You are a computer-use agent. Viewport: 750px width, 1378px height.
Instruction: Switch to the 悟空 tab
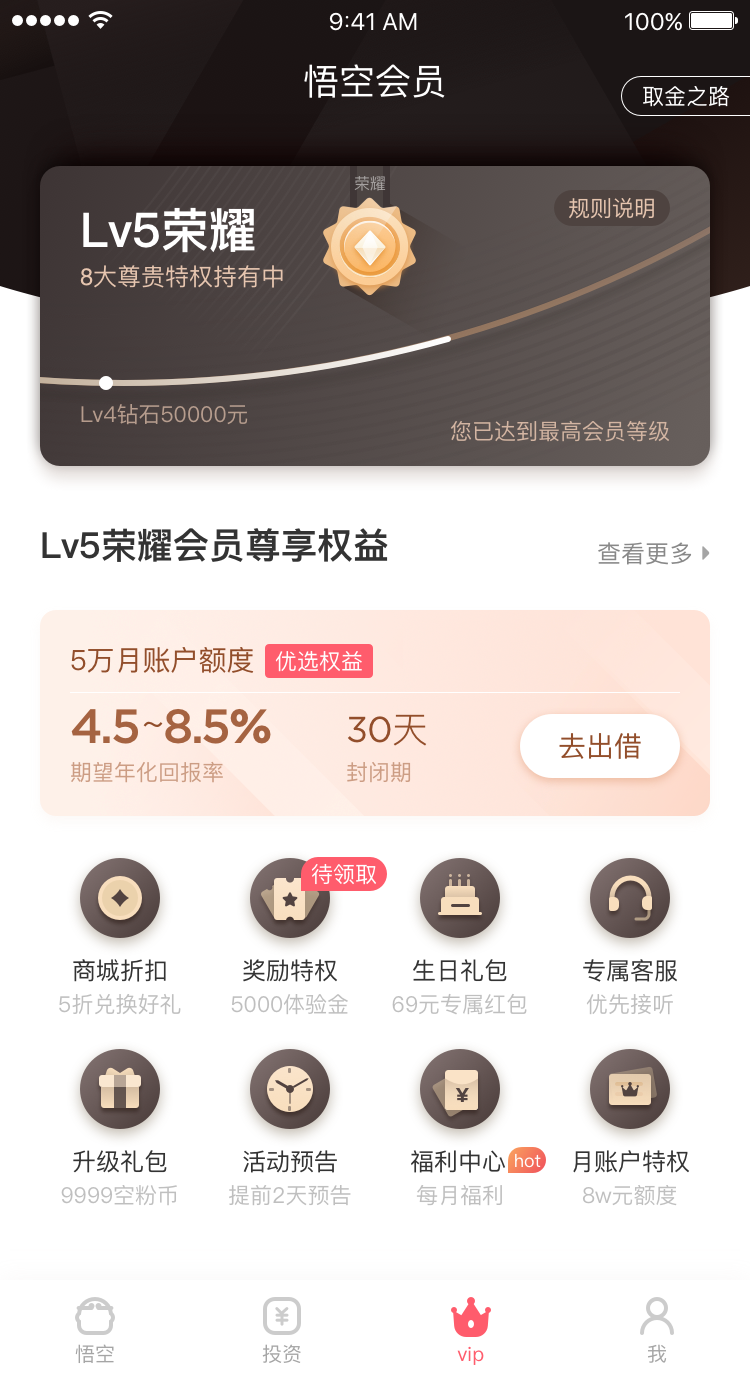click(x=95, y=1330)
